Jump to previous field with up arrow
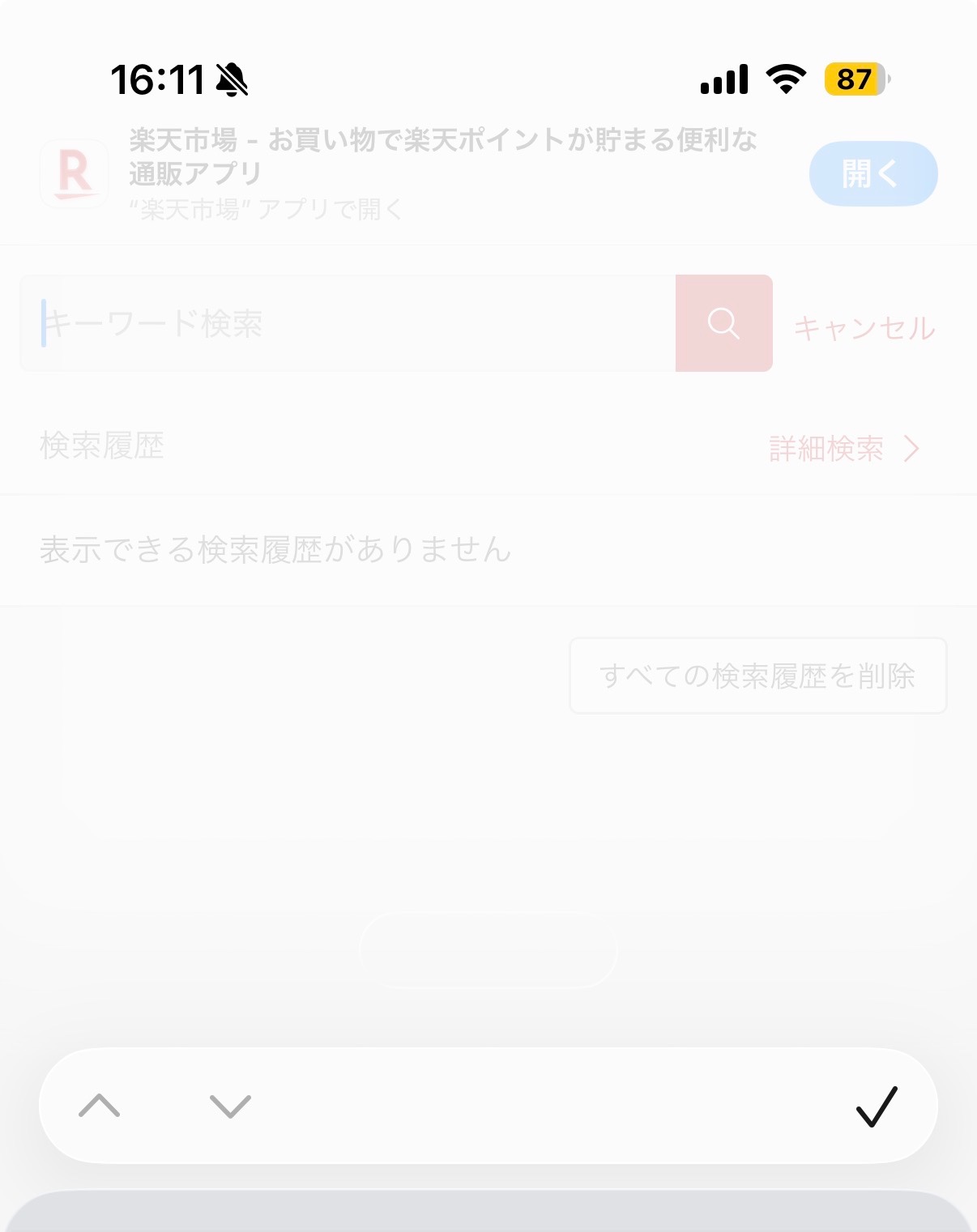 (100, 1106)
